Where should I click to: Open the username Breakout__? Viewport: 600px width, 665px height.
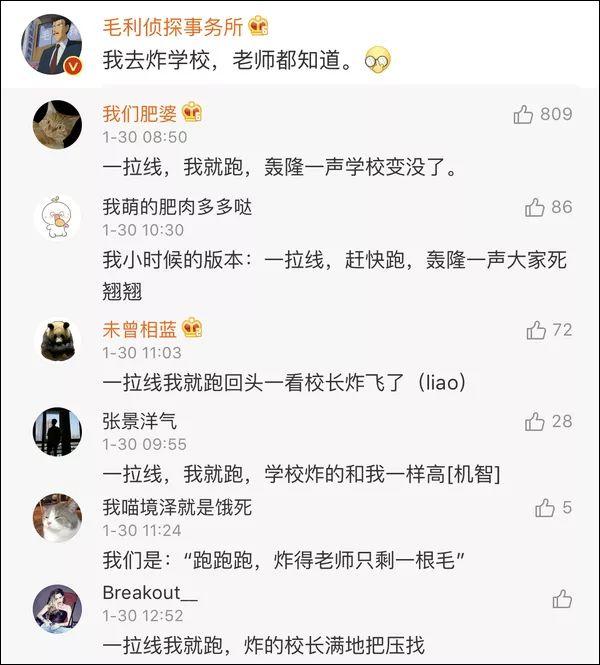coord(150,593)
